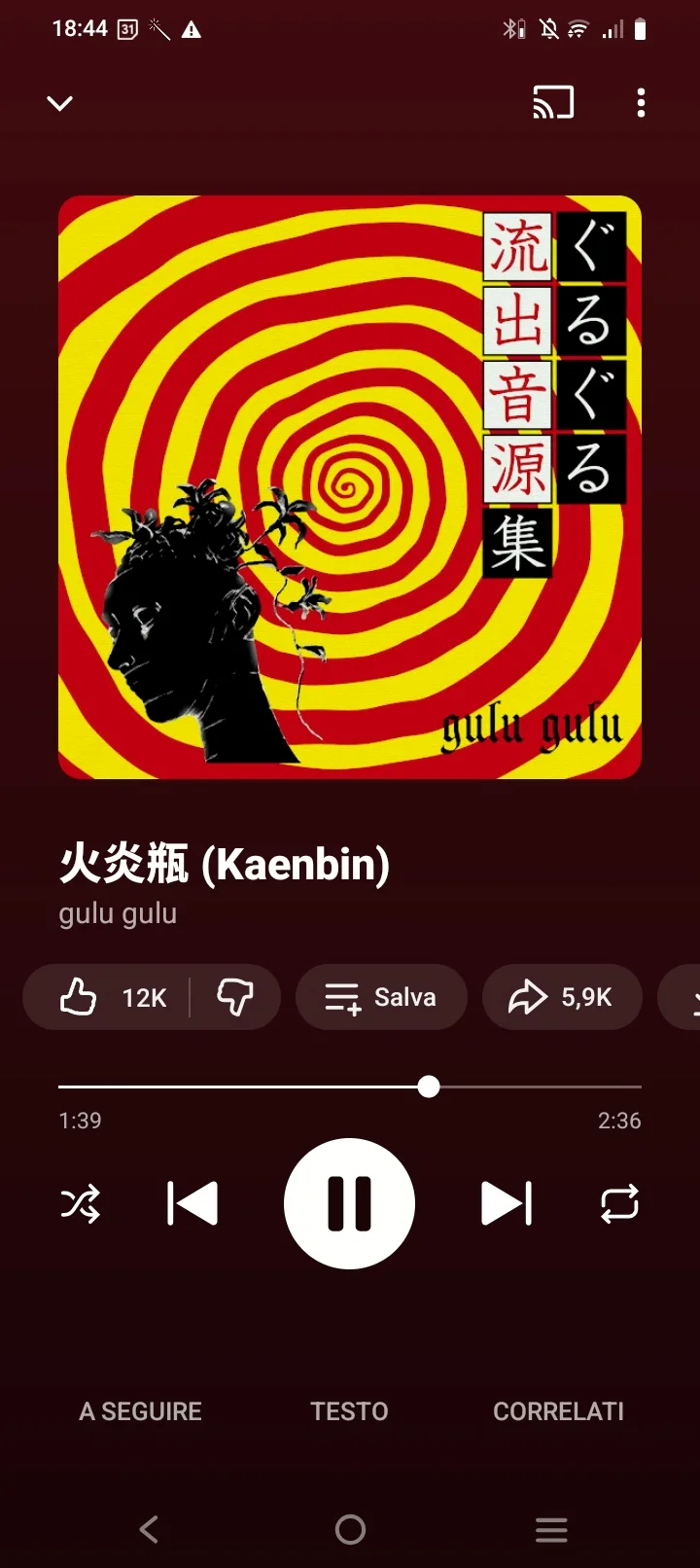This screenshot has height=1568, width=700.
Task: Open the three-dot overflow menu
Action: (641, 103)
